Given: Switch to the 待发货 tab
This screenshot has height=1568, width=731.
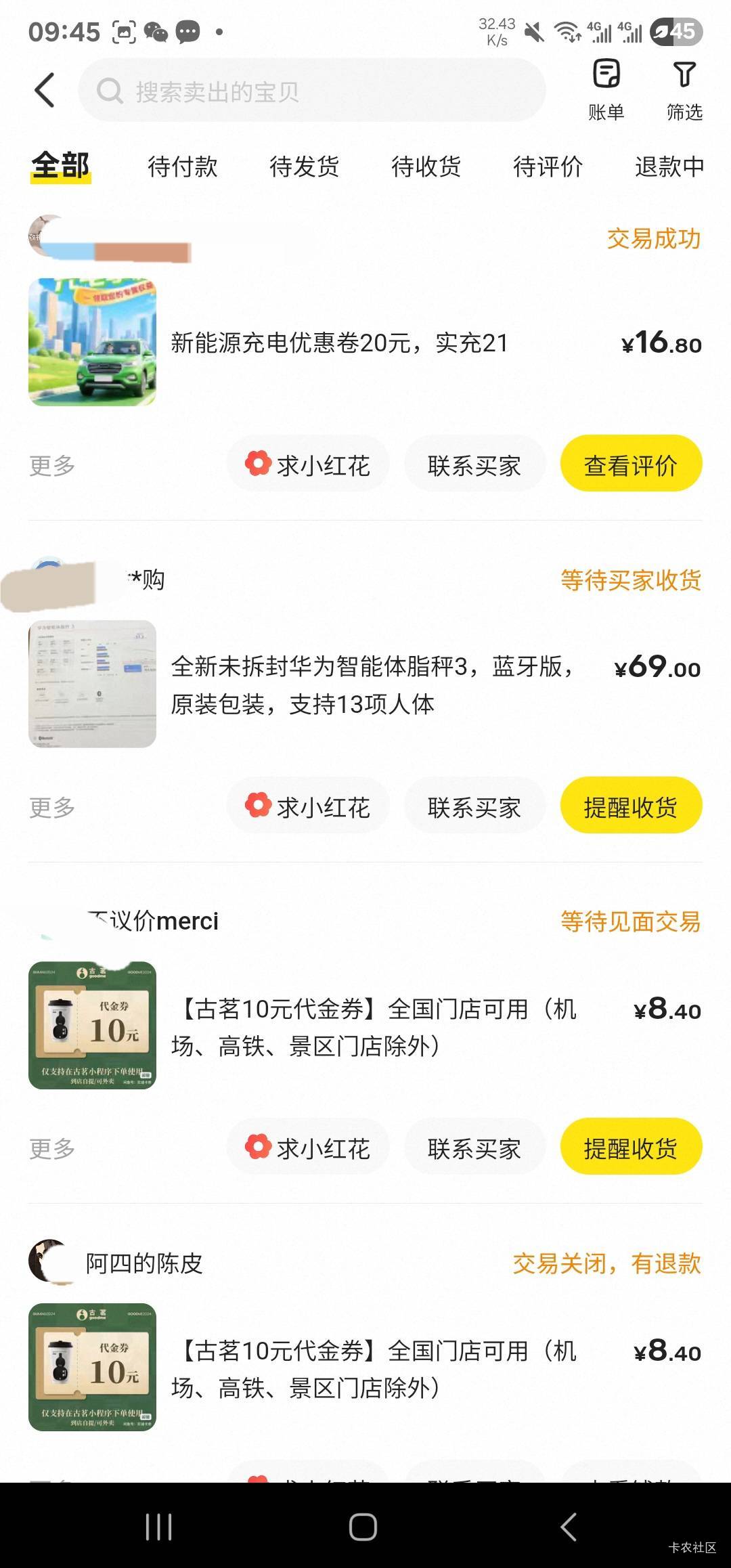Looking at the screenshot, I should point(305,167).
